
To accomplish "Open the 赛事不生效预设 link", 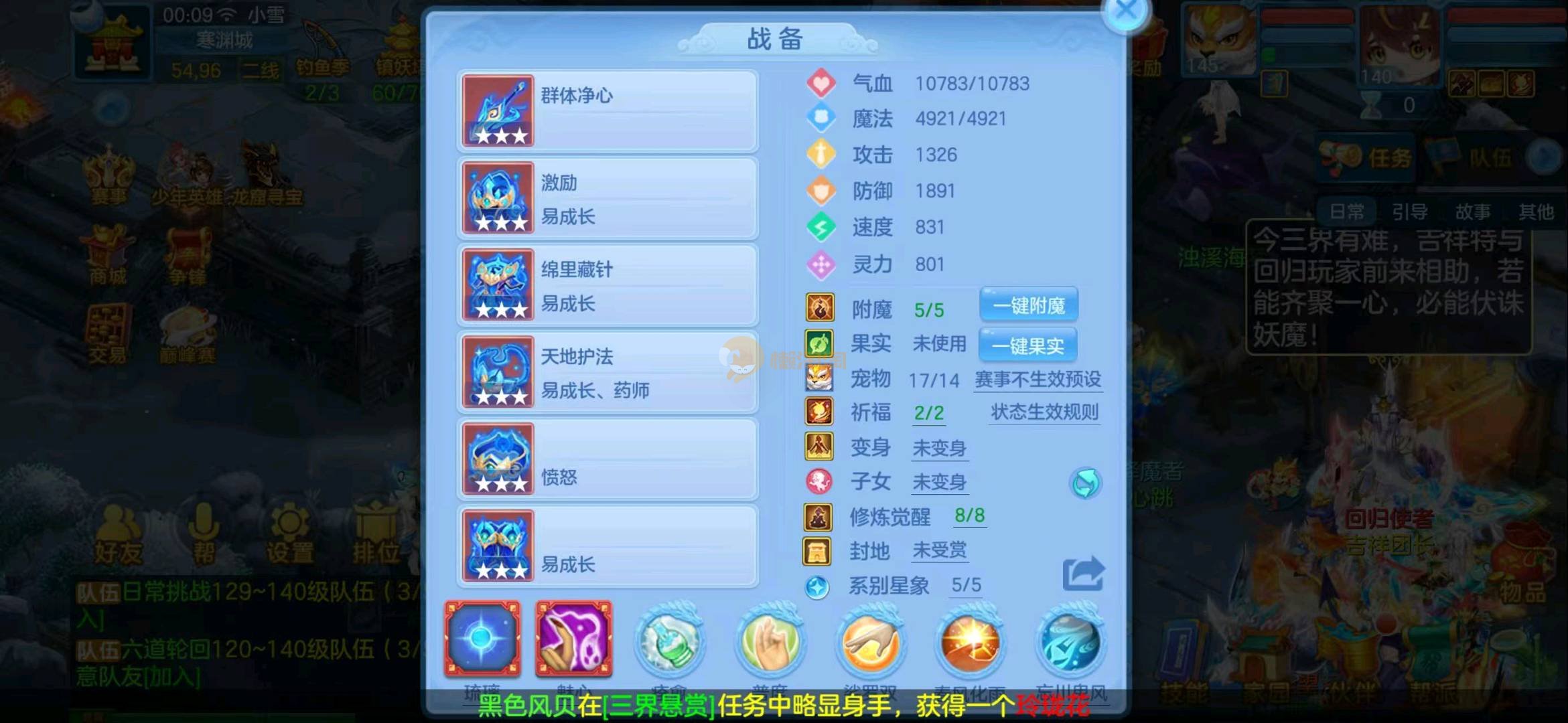I will tap(1038, 380).
